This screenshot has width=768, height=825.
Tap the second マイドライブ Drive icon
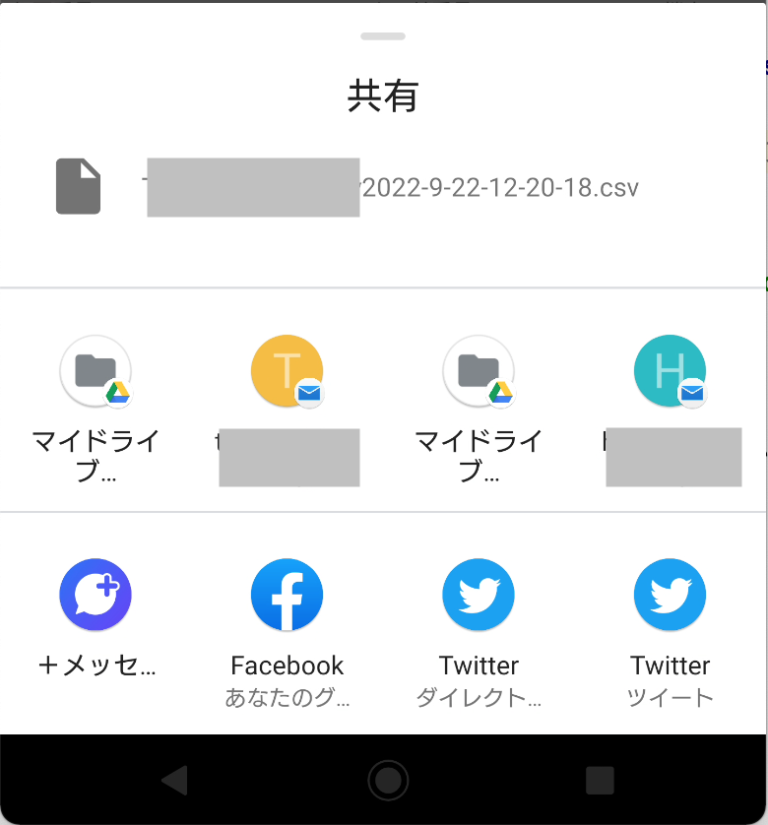[478, 370]
